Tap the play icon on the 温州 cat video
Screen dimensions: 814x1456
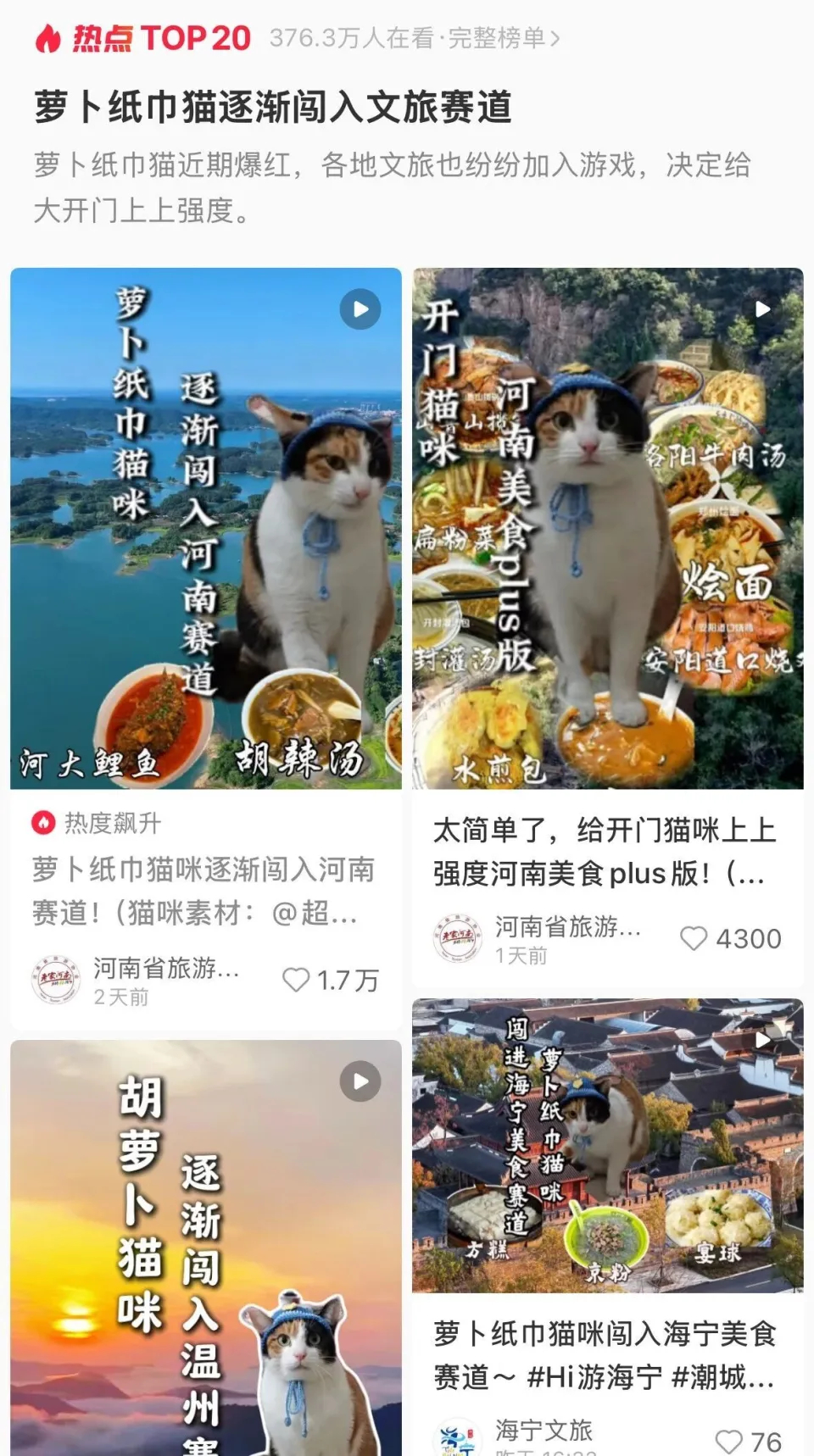click(362, 1079)
